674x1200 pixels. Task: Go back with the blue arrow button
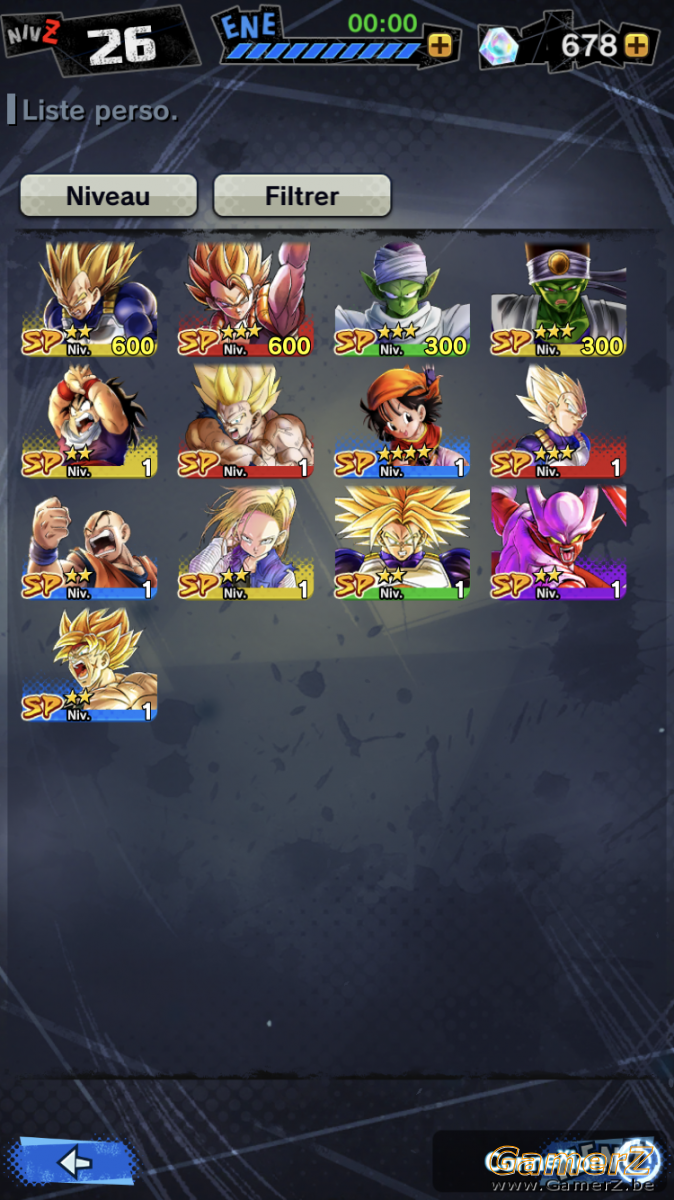(73, 1161)
